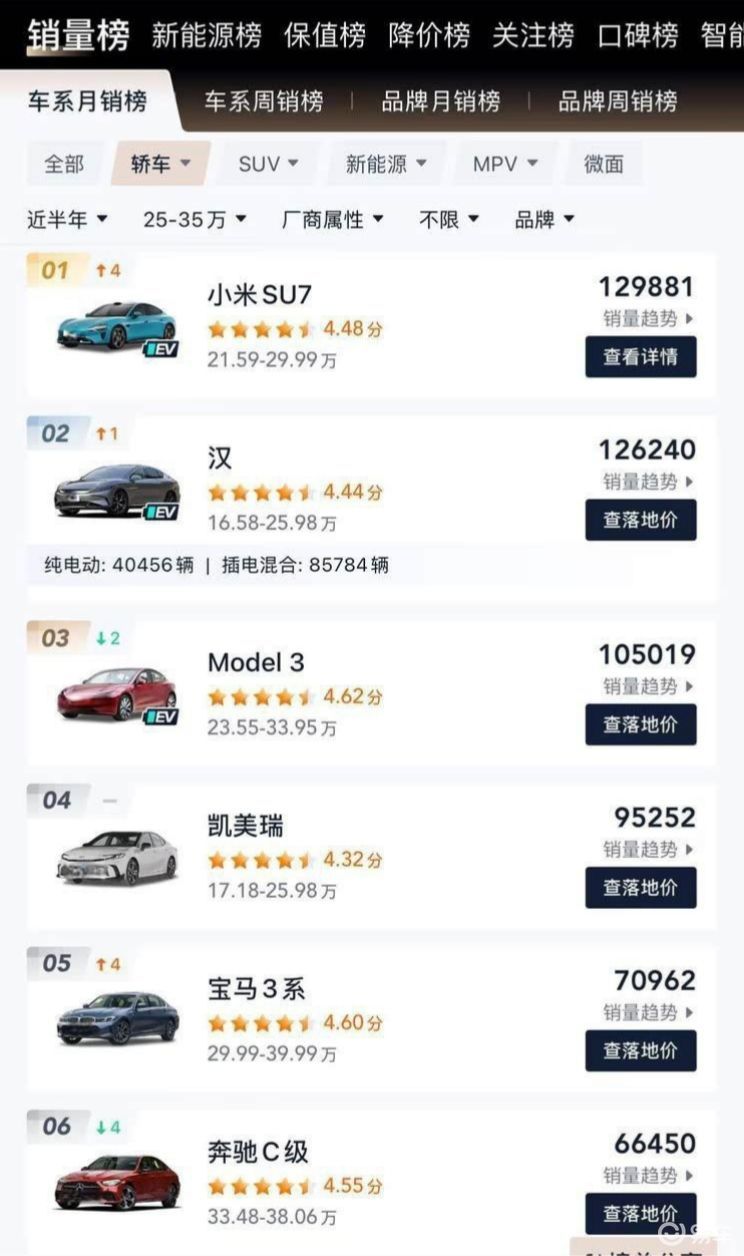
Task: Check 查落地价 for Model 3
Action: click(x=640, y=724)
